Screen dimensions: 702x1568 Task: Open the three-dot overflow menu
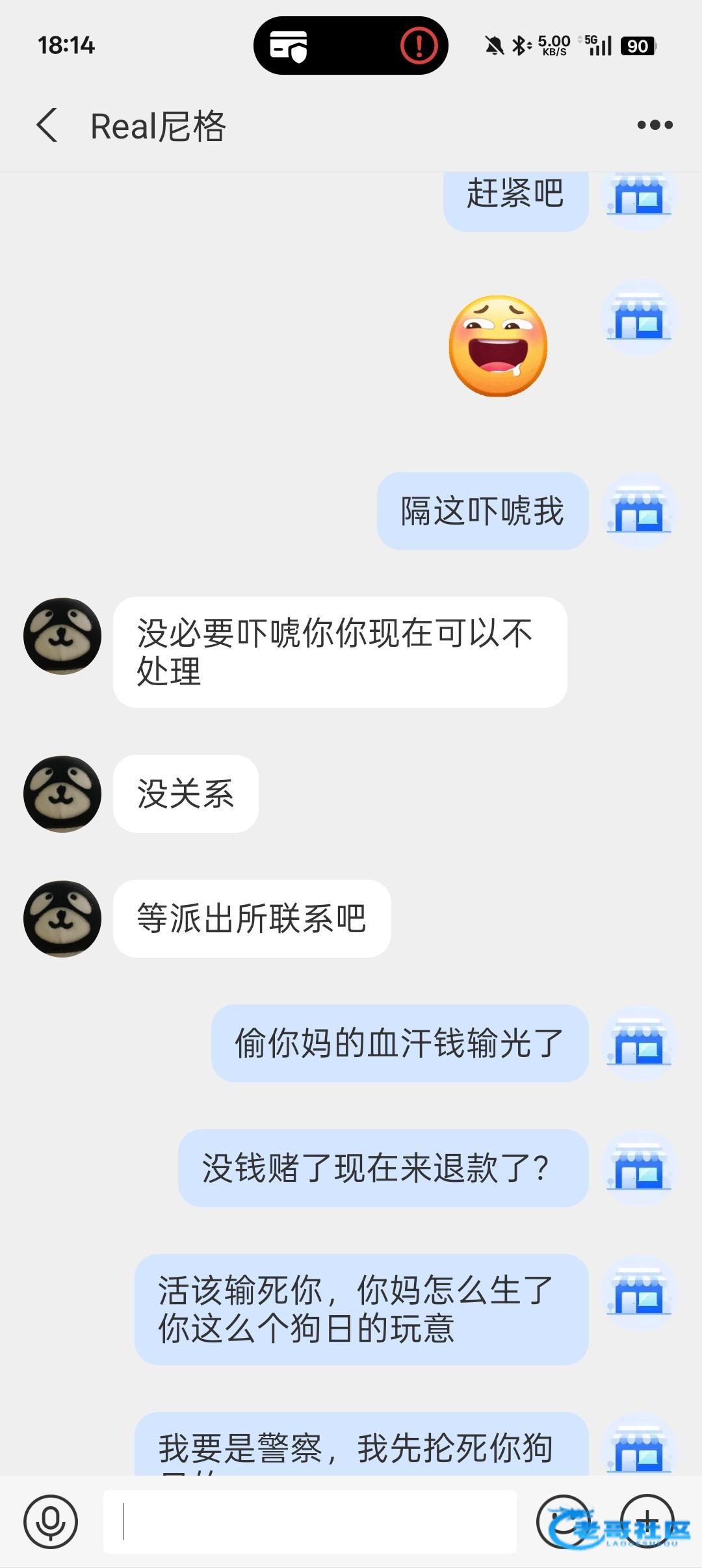coord(655,125)
